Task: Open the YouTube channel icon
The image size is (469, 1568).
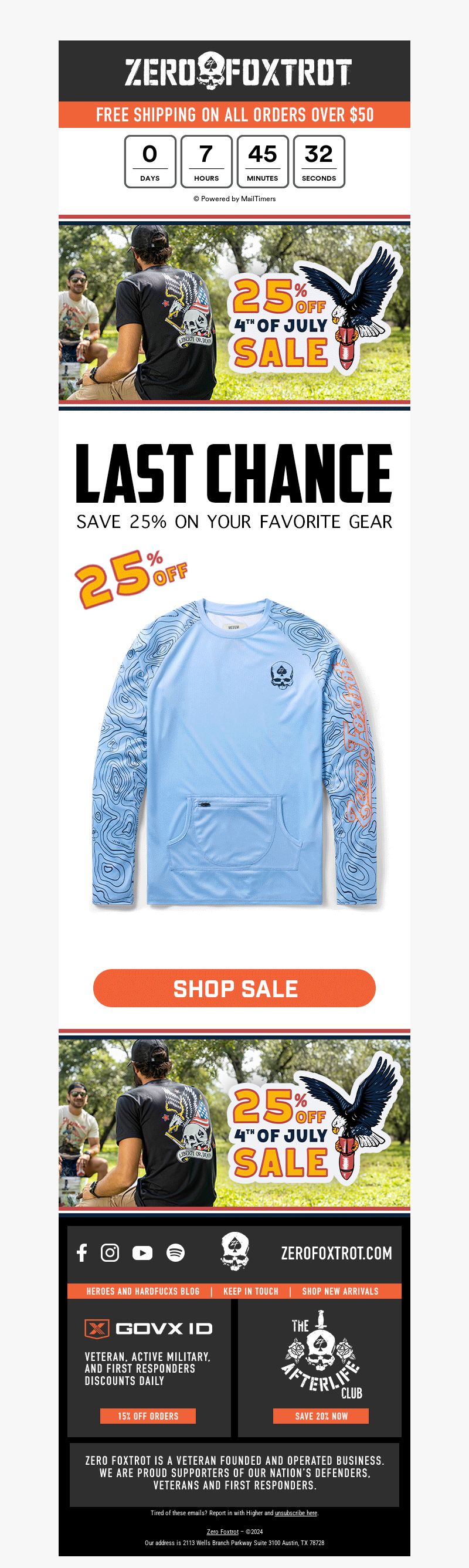Action: (x=142, y=1252)
